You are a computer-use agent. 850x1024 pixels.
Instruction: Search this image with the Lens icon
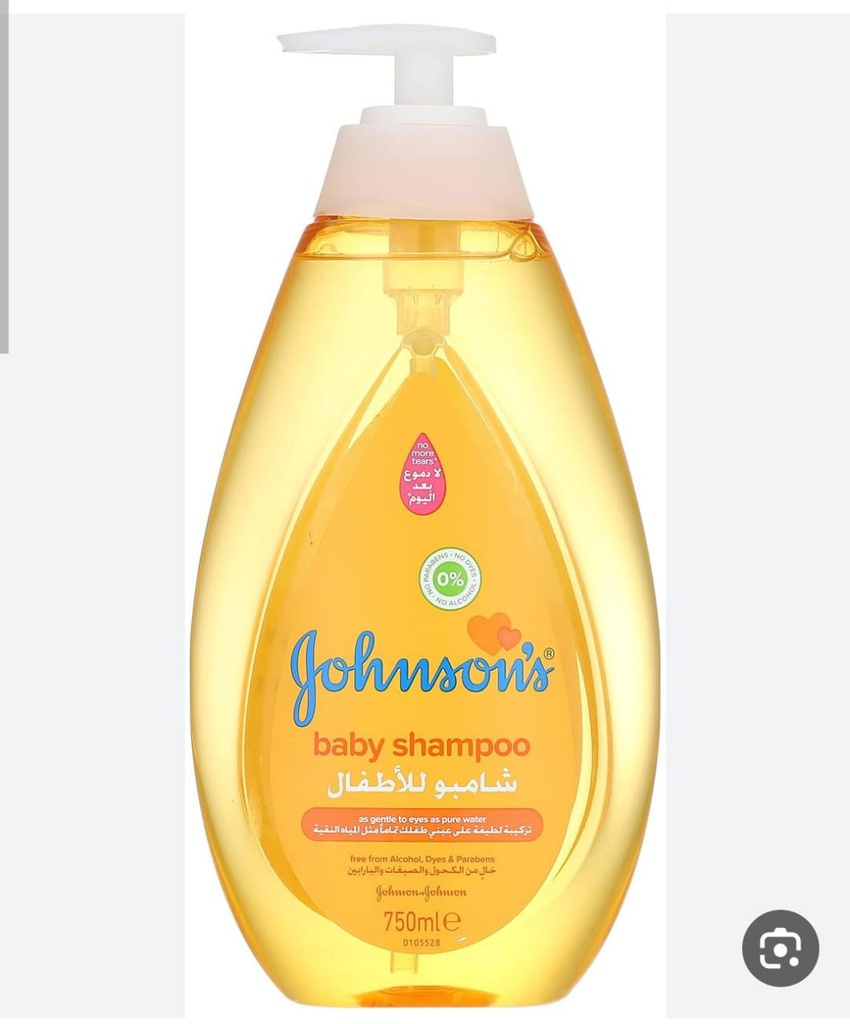tap(780, 948)
